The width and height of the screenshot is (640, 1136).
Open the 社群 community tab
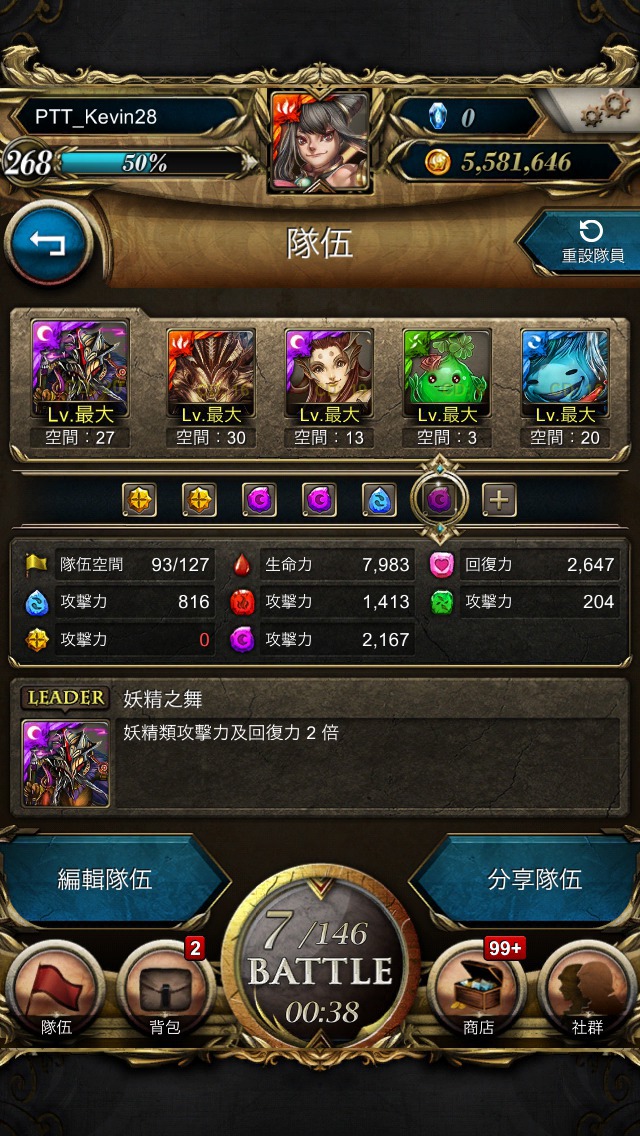586,990
